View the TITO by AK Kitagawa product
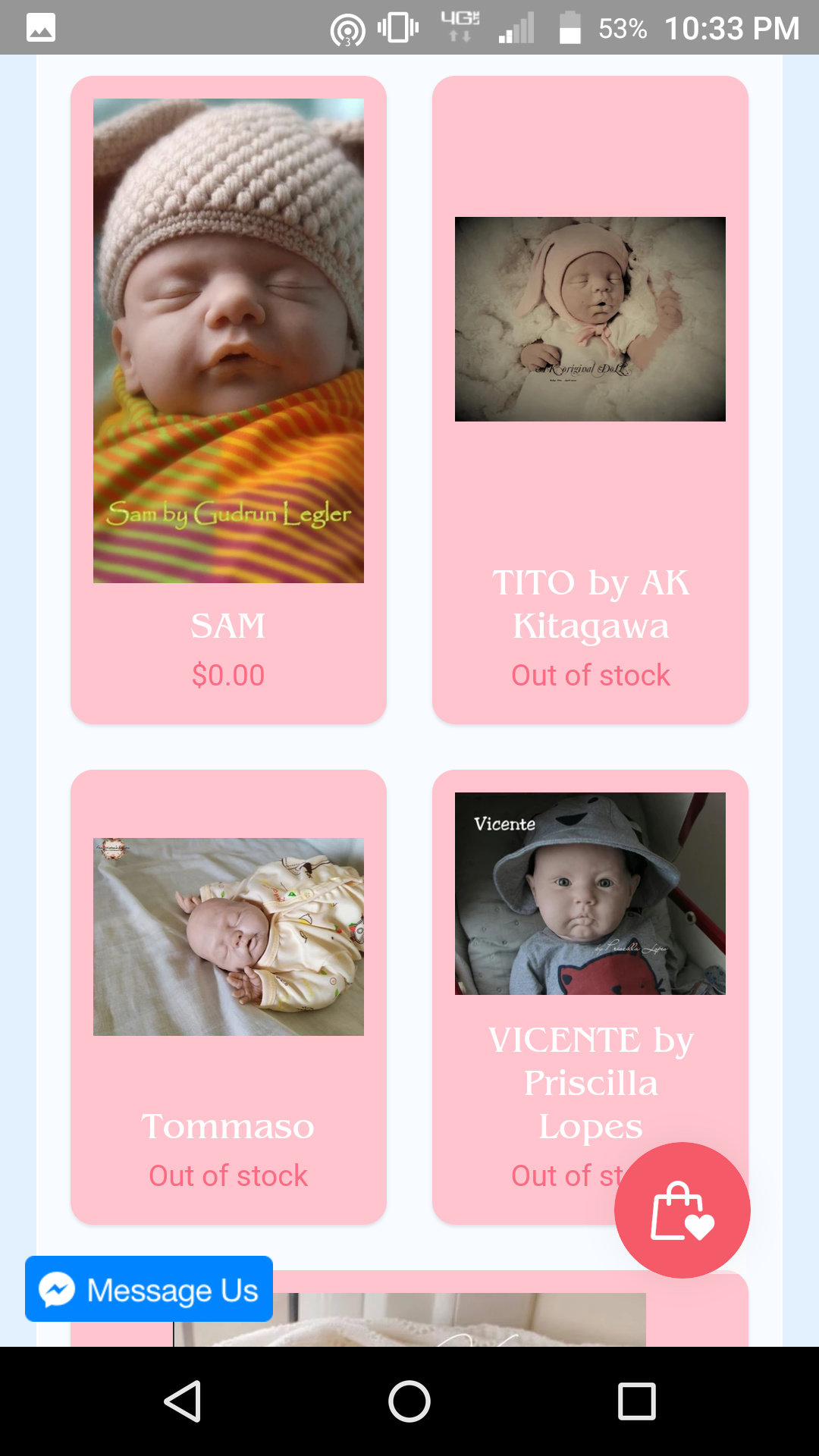The image size is (819, 1456). point(590,400)
